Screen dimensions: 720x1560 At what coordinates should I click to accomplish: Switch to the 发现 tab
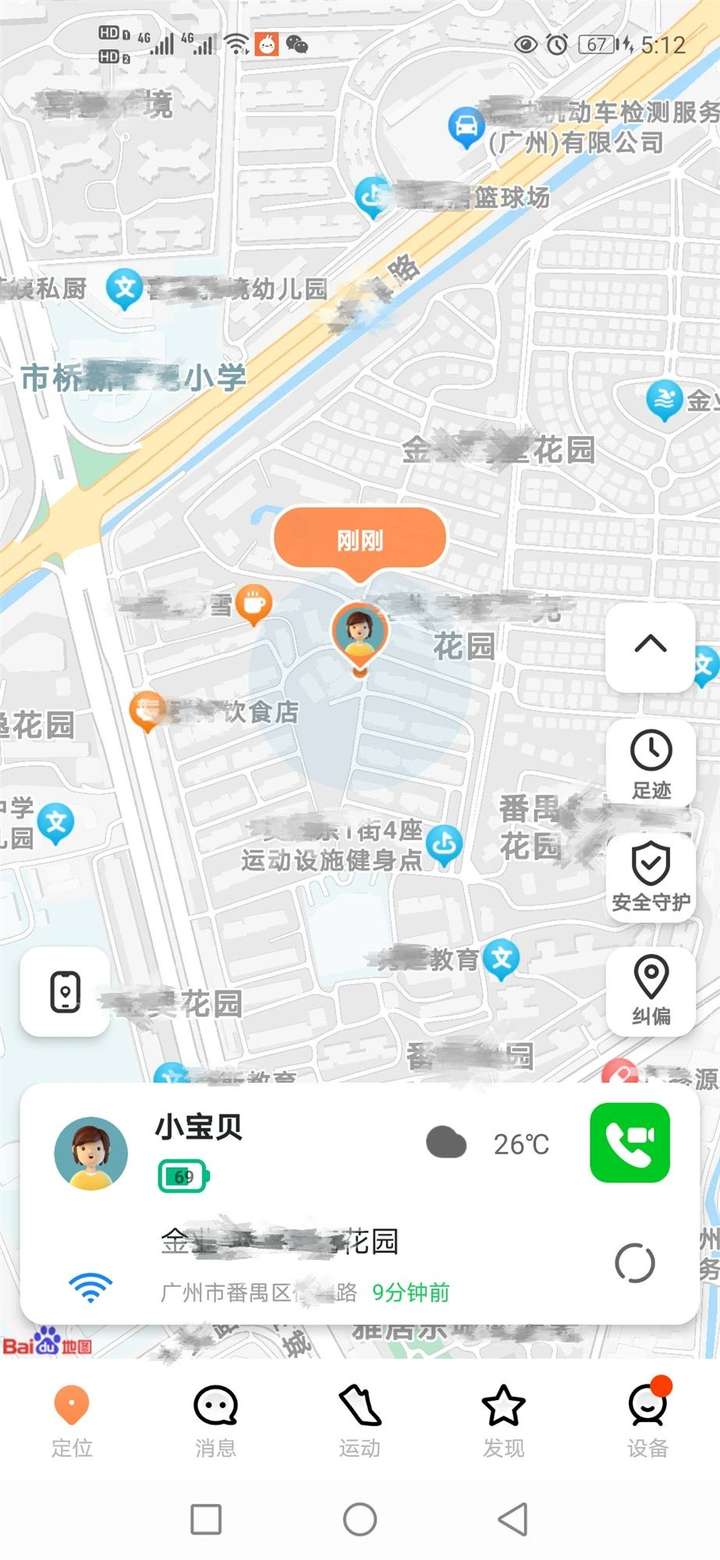503,1421
